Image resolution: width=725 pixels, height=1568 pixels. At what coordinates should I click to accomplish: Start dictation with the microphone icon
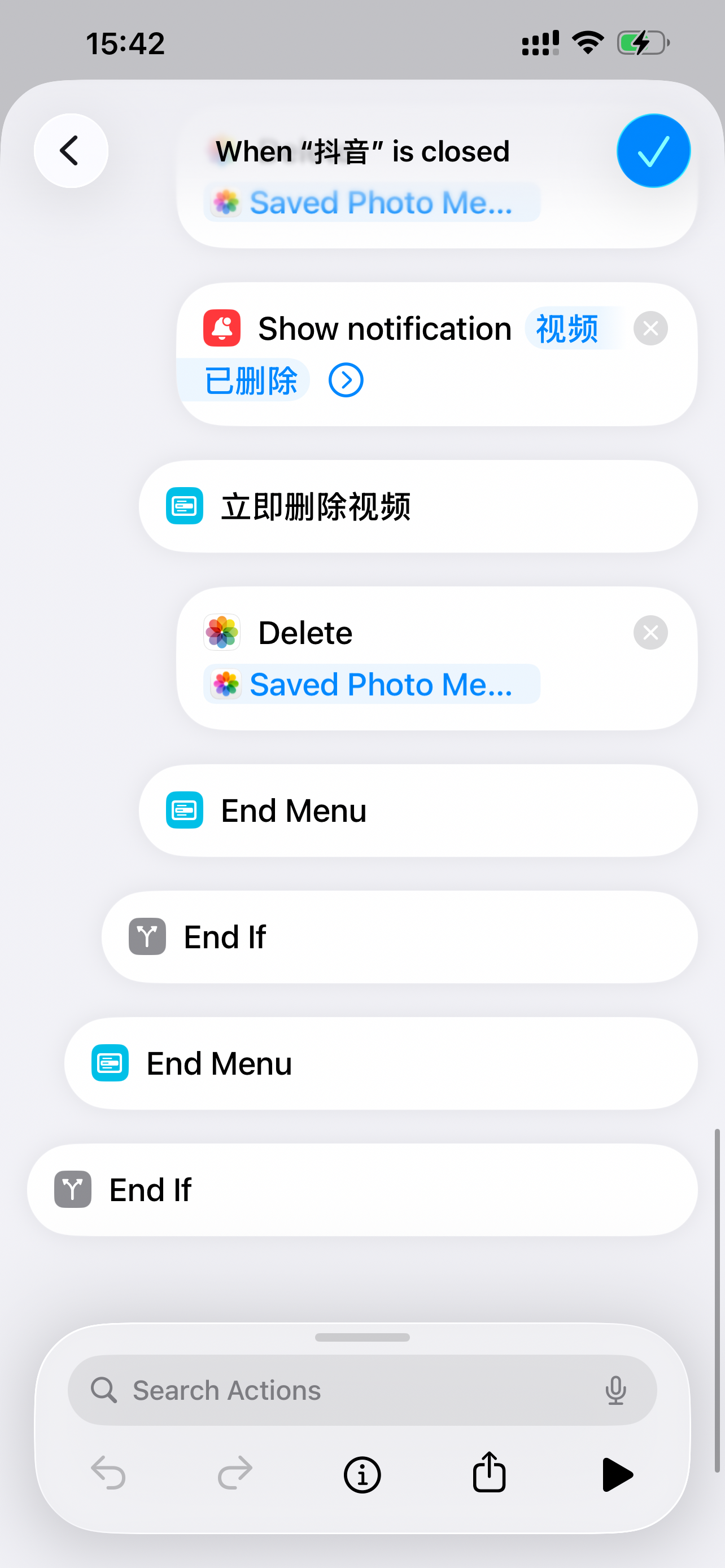tap(615, 1390)
